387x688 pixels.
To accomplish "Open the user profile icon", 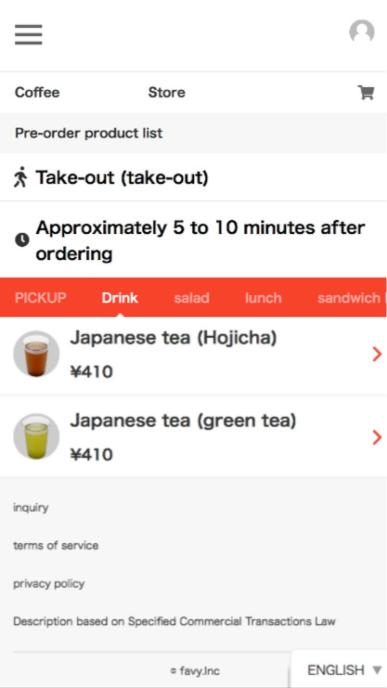I will point(362,32).
